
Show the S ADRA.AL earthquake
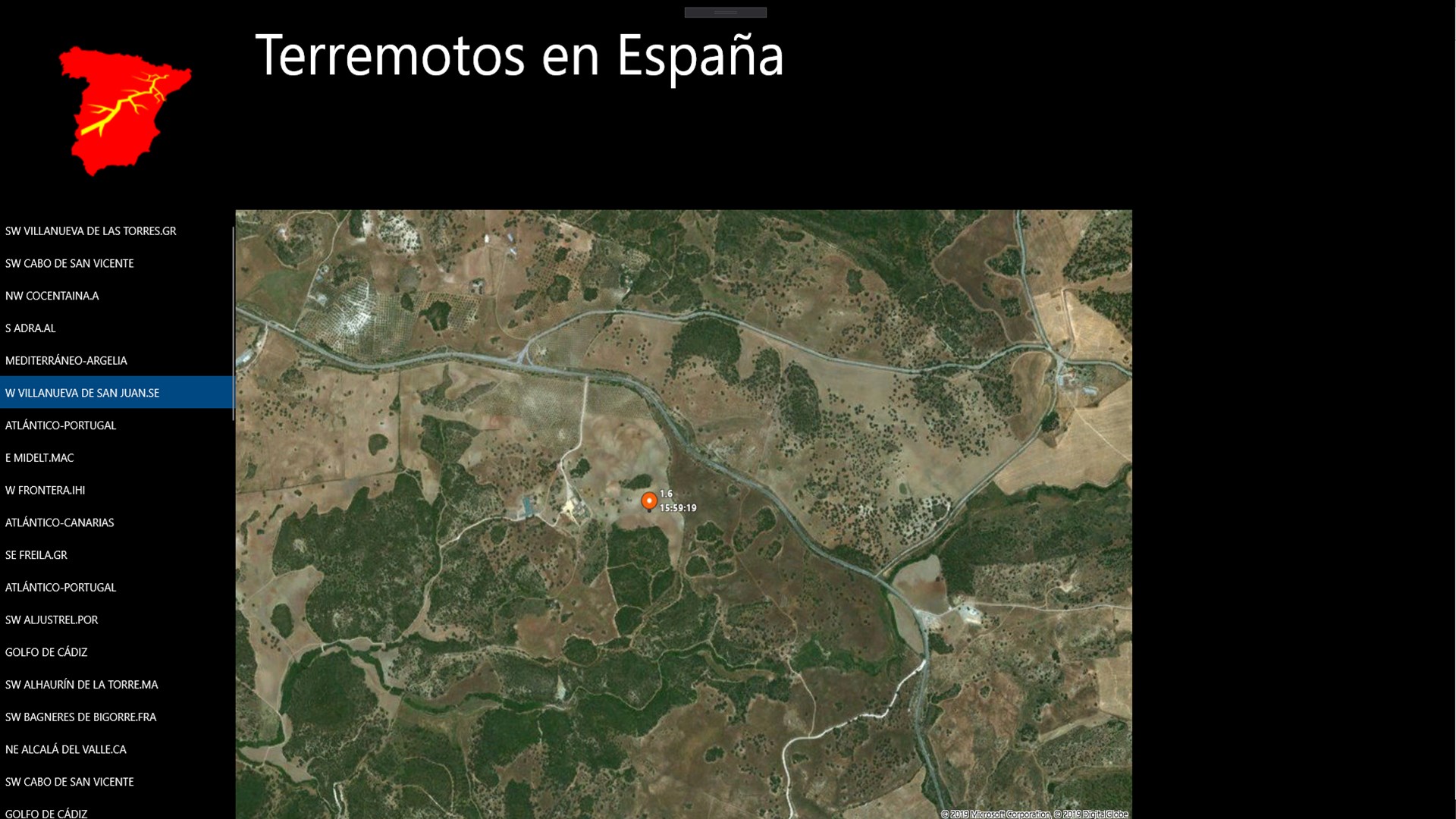click(x=30, y=328)
